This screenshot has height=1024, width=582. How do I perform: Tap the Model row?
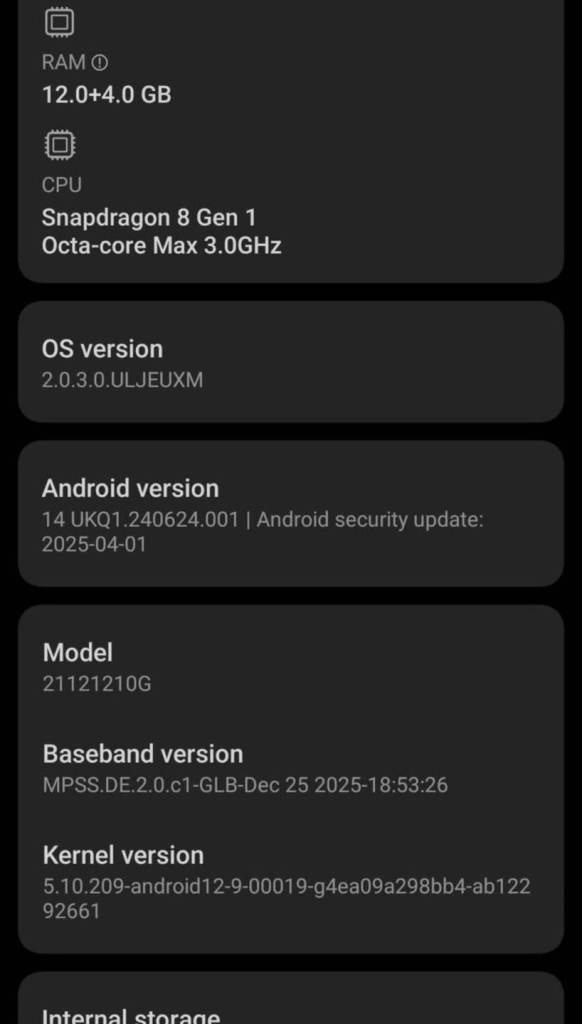click(x=291, y=667)
